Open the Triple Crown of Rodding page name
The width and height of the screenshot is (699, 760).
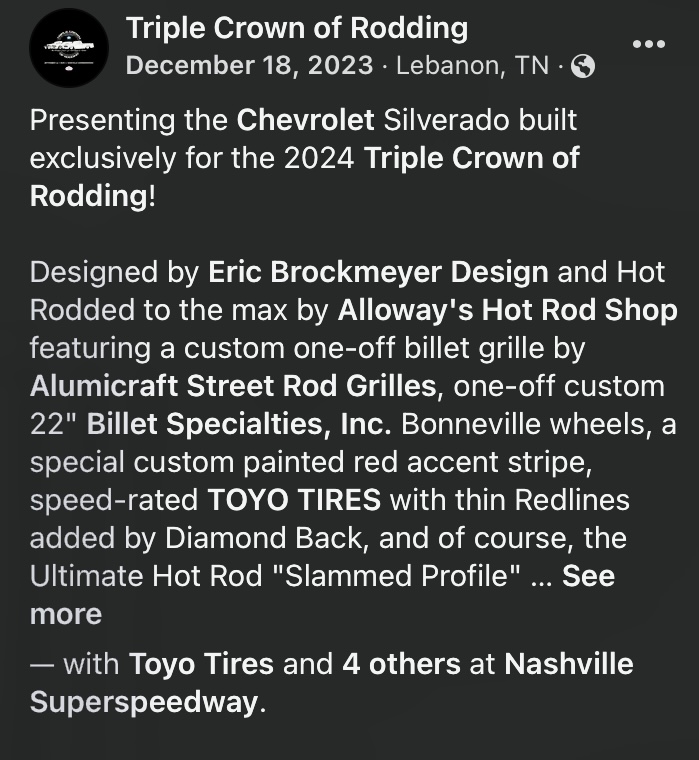tap(297, 28)
